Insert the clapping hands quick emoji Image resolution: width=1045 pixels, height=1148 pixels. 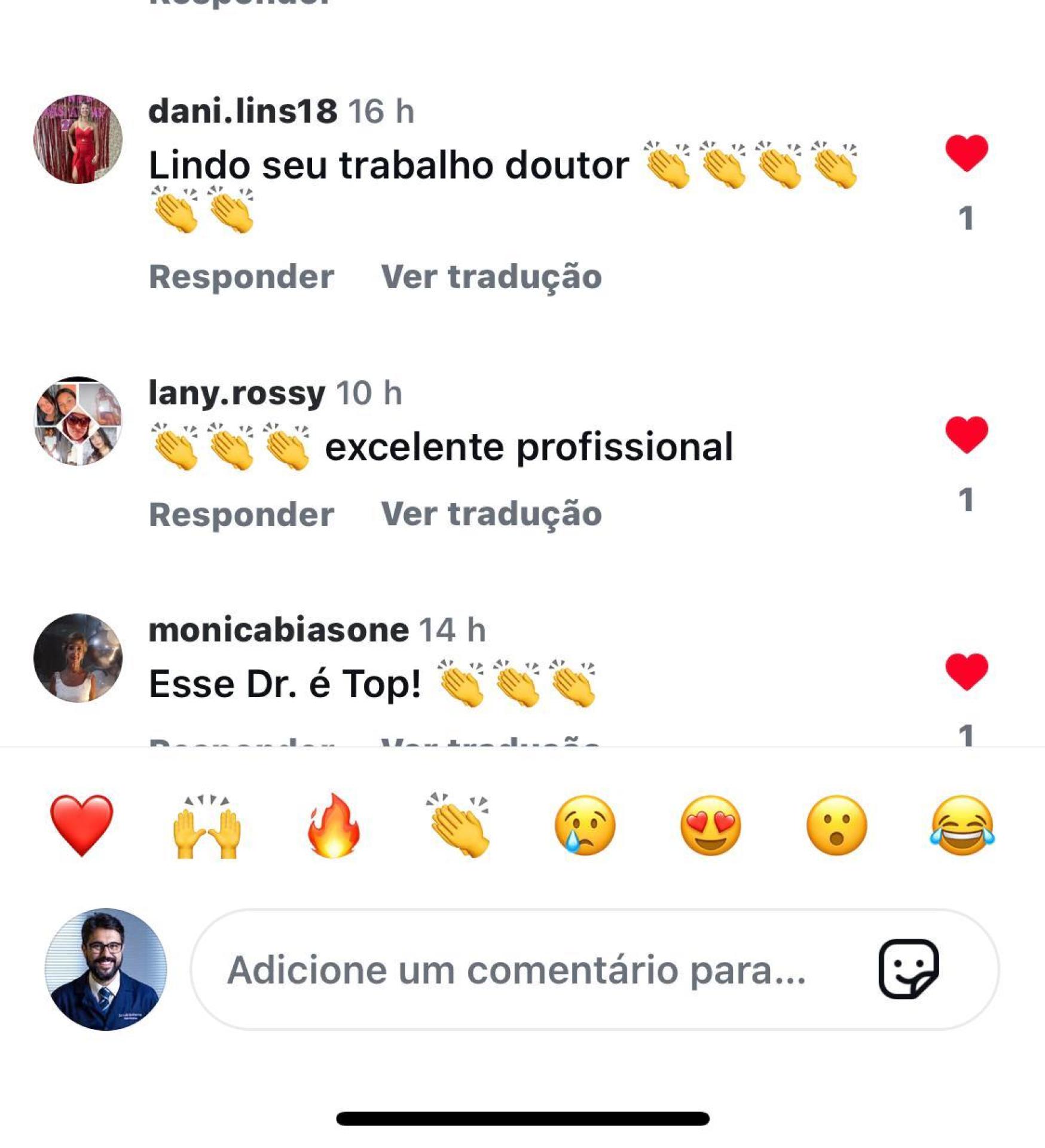click(459, 826)
